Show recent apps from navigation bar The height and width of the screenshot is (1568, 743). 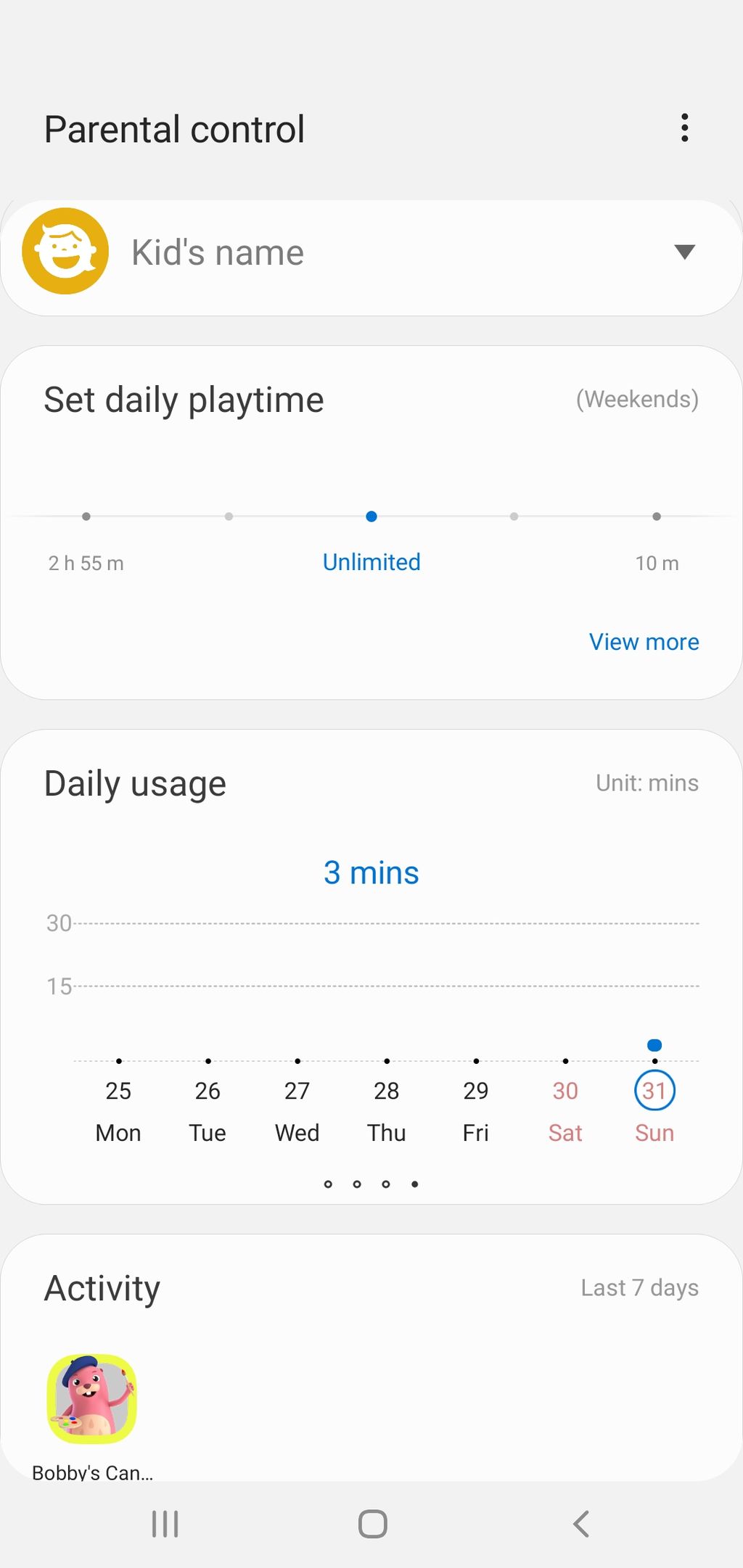pyautogui.click(x=165, y=1524)
